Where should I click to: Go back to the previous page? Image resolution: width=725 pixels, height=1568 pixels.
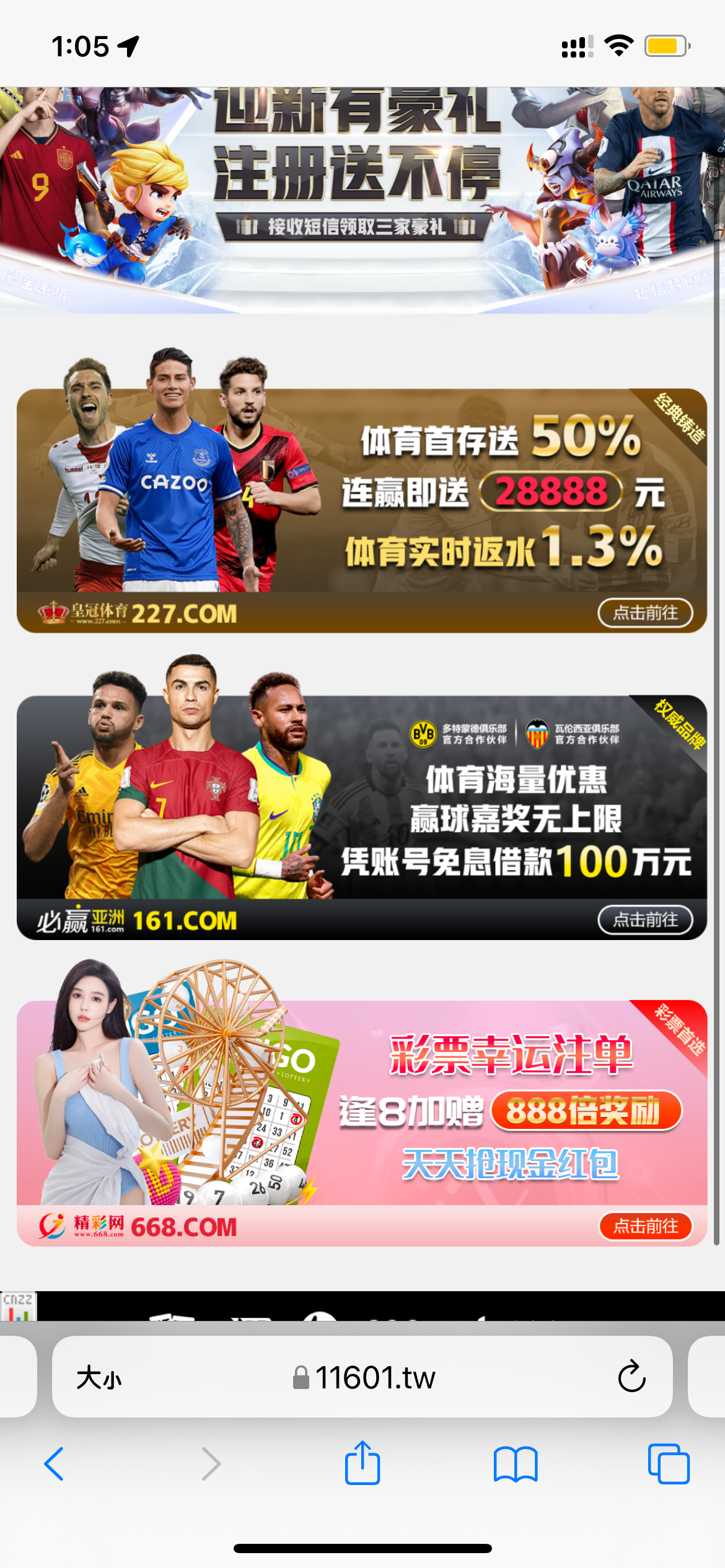tap(55, 1464)
